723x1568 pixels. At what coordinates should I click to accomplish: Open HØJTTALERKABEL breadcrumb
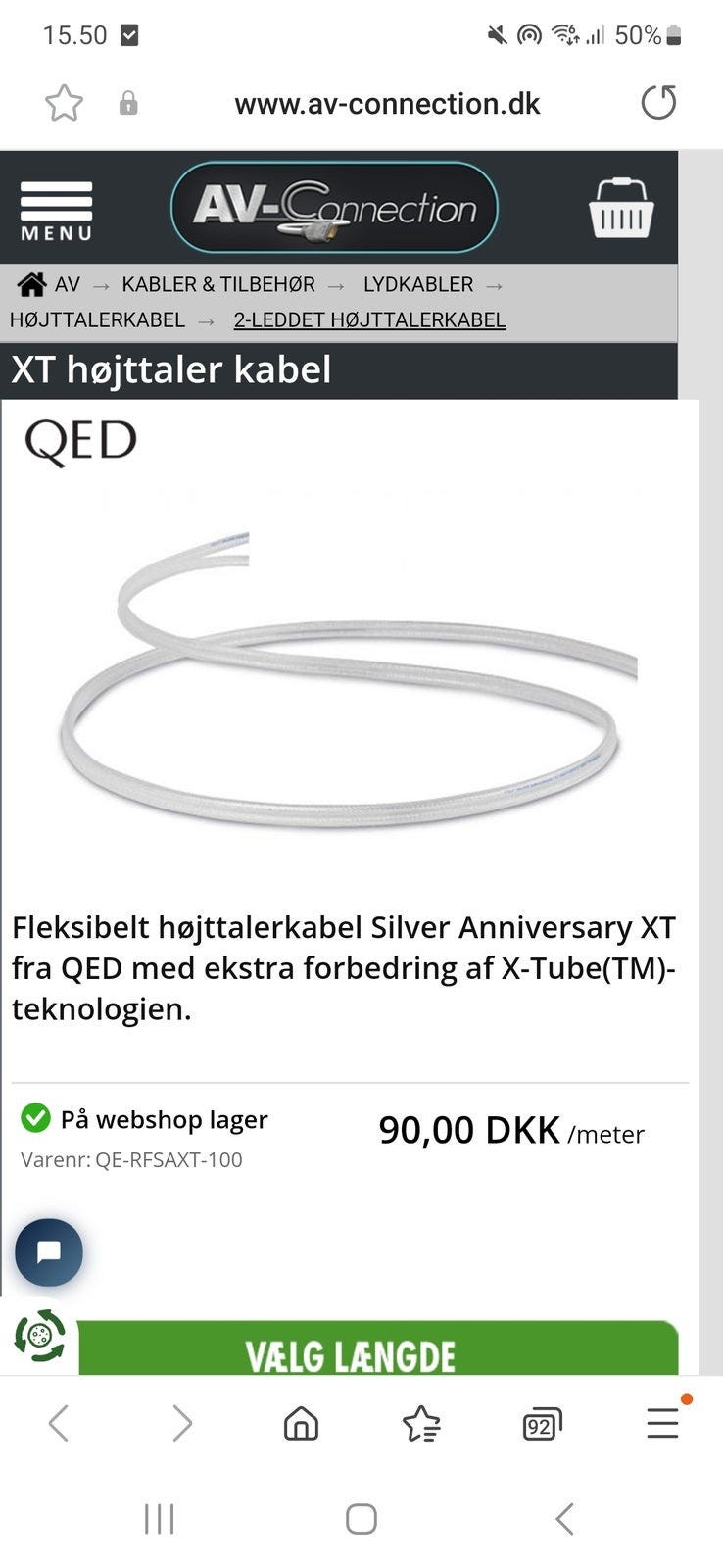pyautogui.click(x=97, y=319)
